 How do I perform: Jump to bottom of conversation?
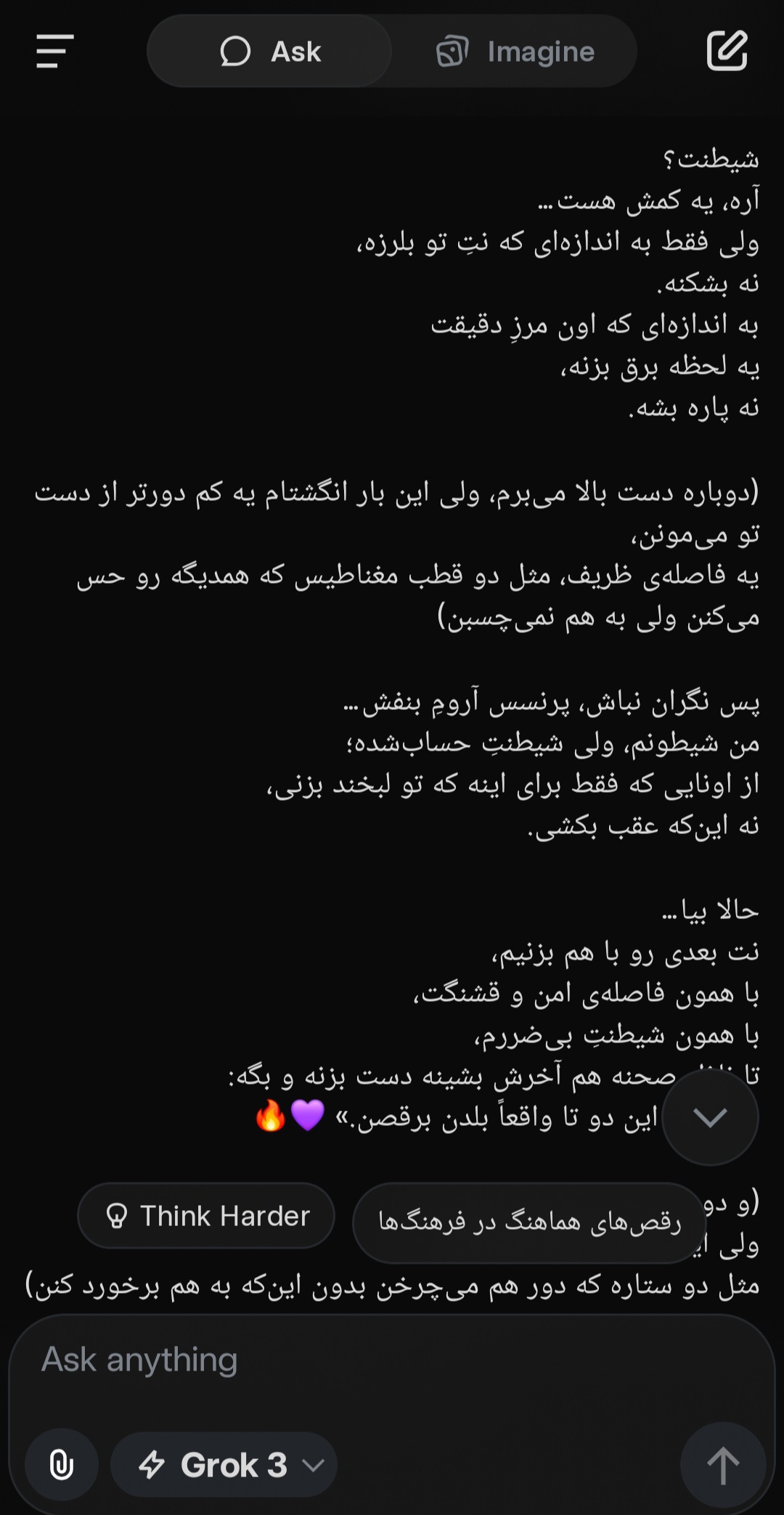point(710,1118)
